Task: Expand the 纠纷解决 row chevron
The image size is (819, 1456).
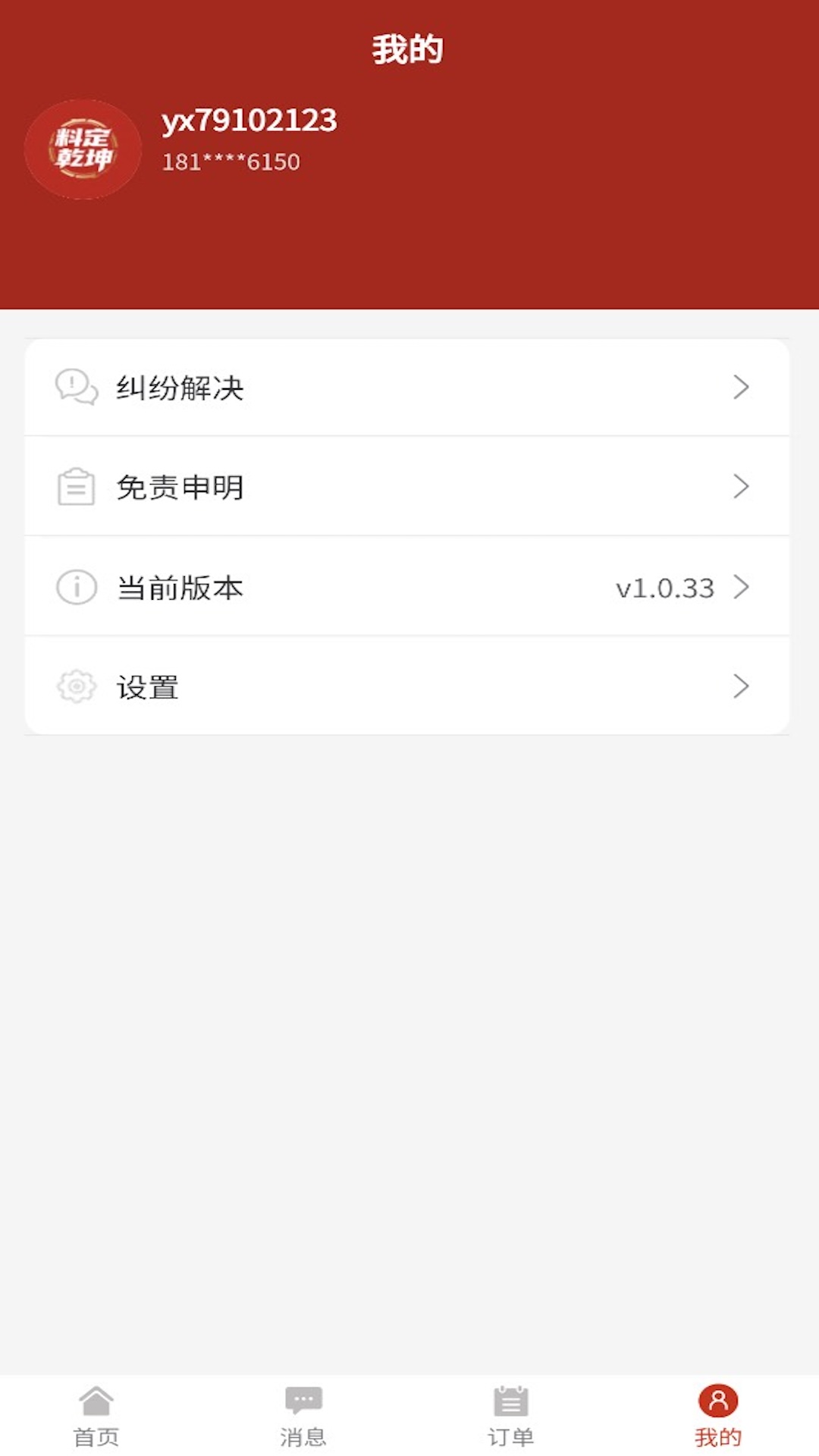Action: 741,387
